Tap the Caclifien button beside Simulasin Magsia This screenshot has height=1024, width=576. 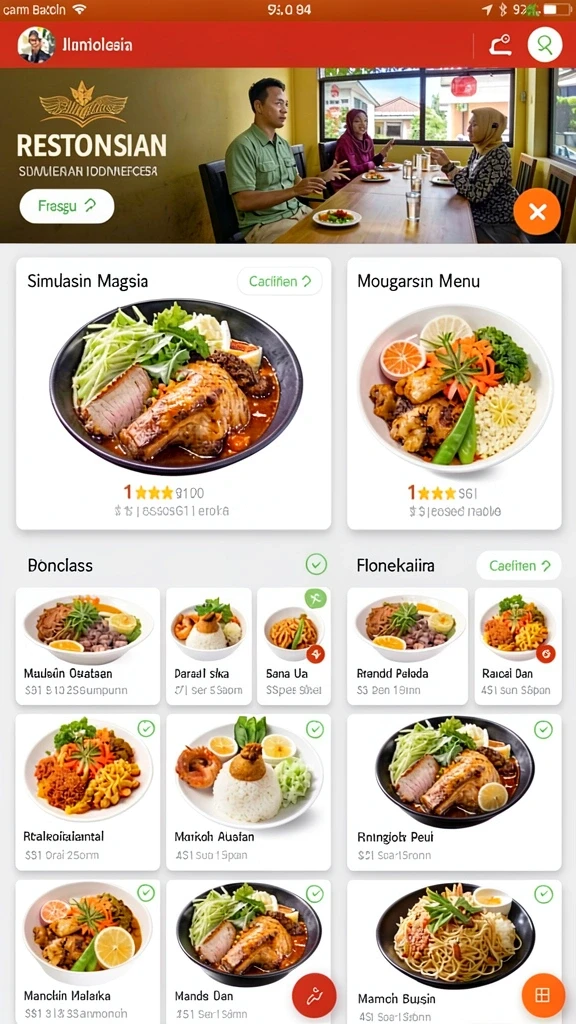(x=280, y=281)
